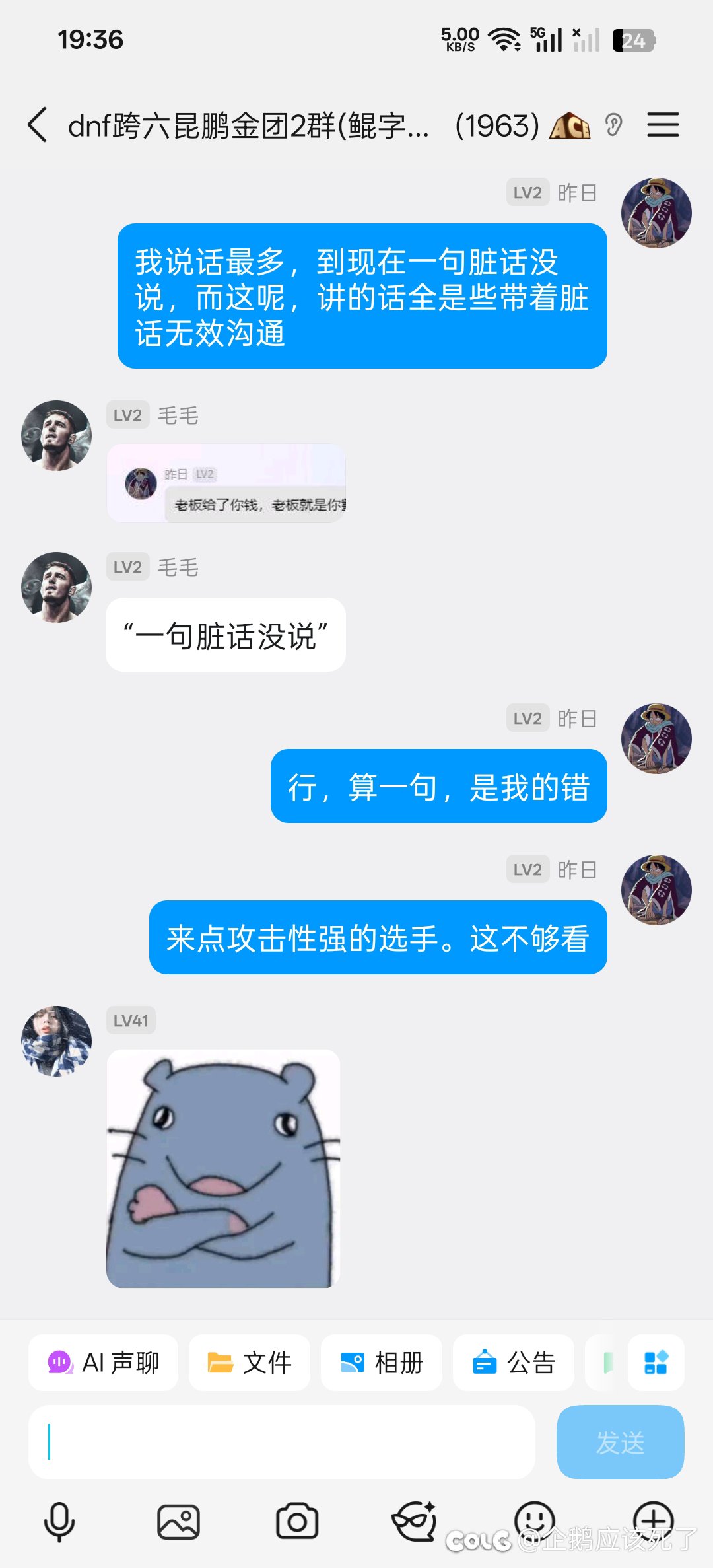The width and height of the screenshot is (713, 1568).
Task: View the 公告 group announcements
Action: [514, 1363]
